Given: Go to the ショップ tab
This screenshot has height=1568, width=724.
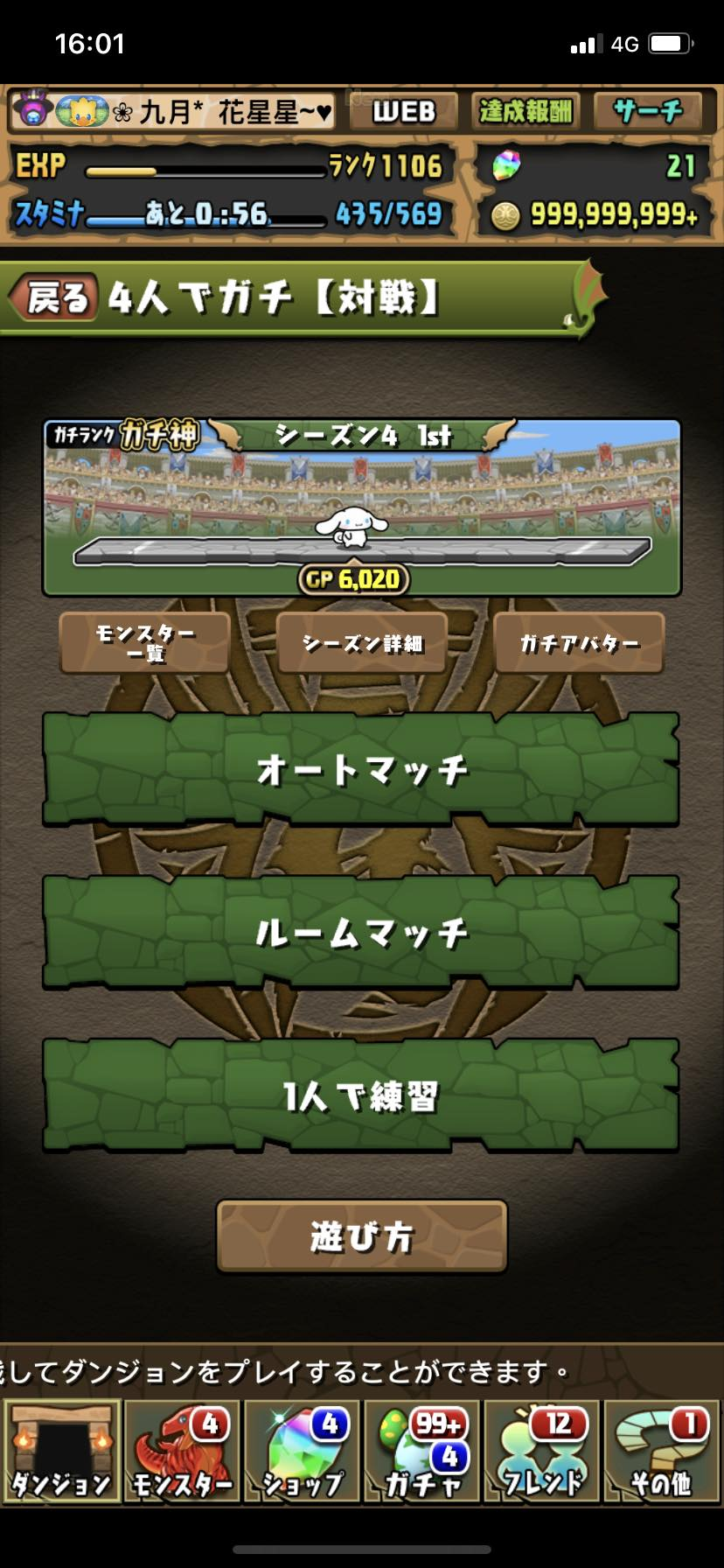Looking at the screenshot, I should [x=303, y=1452].
